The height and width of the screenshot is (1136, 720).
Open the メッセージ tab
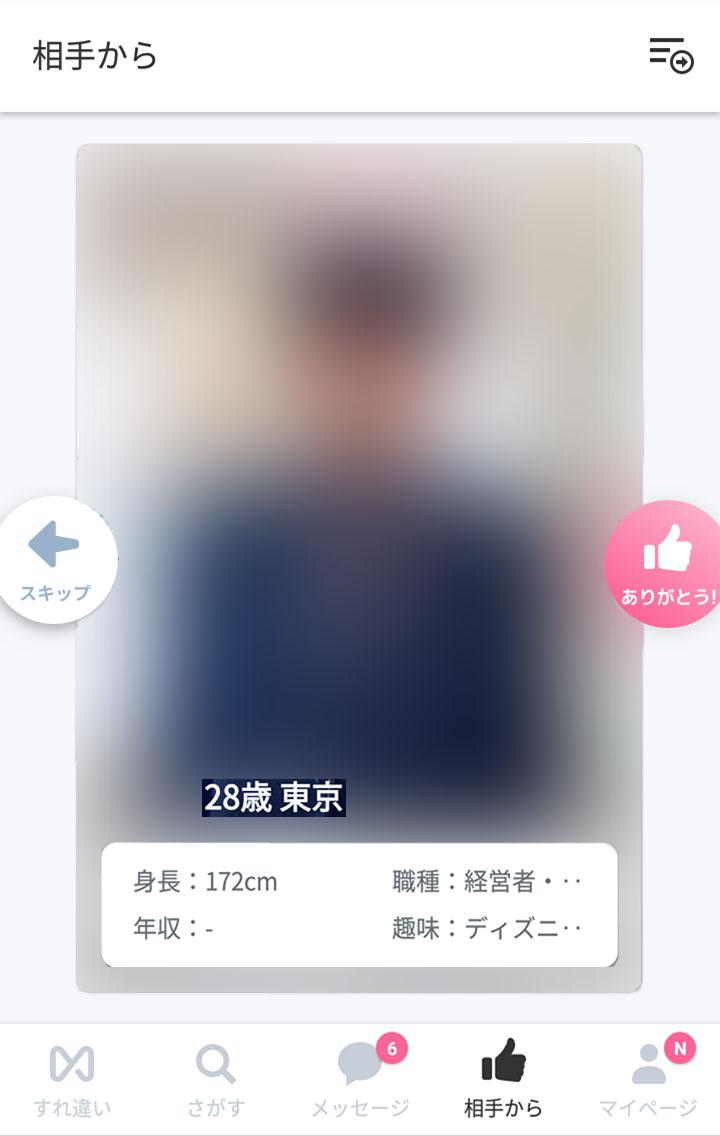[360, 1080]
